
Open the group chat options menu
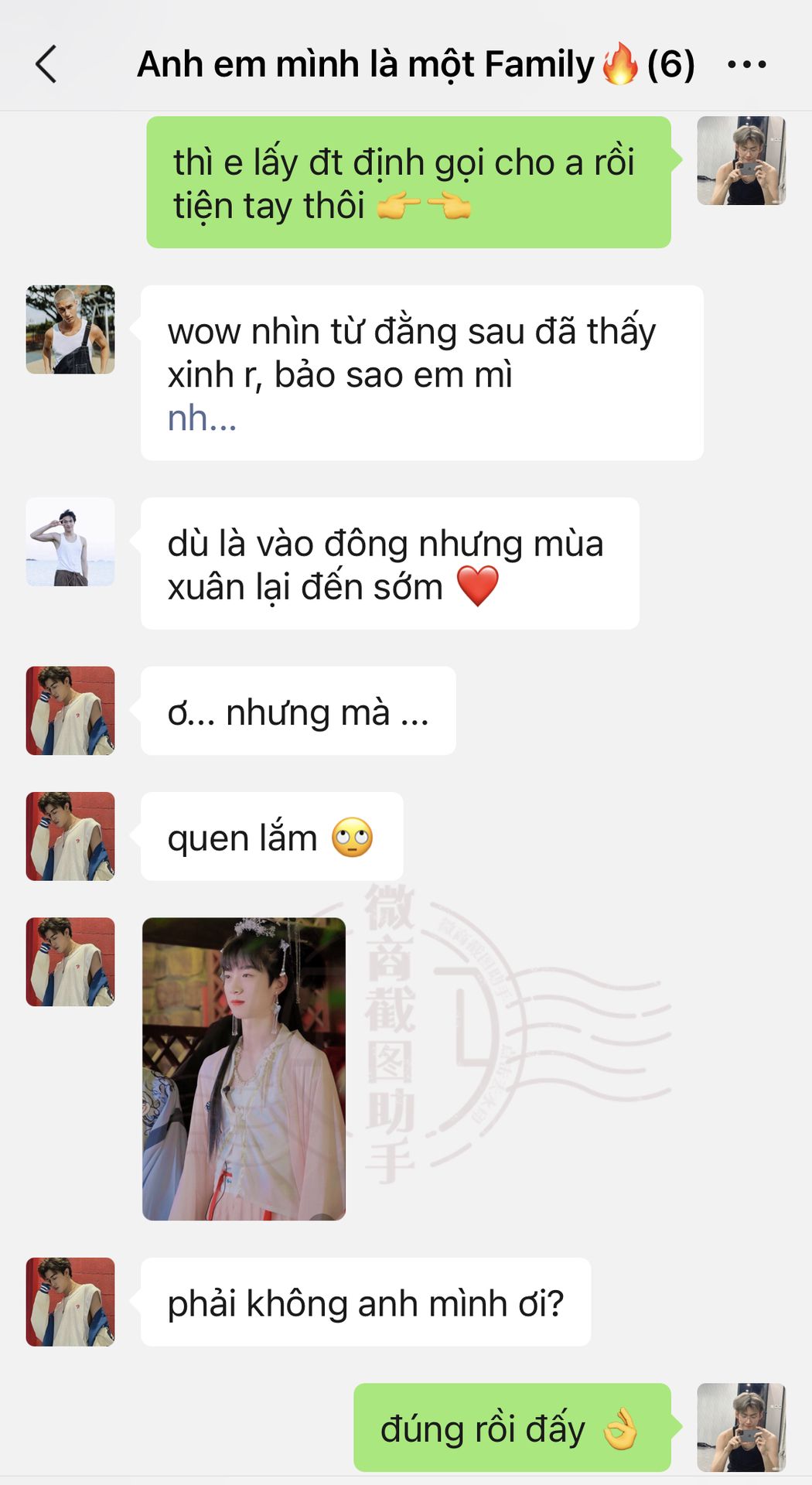point(746,65)
